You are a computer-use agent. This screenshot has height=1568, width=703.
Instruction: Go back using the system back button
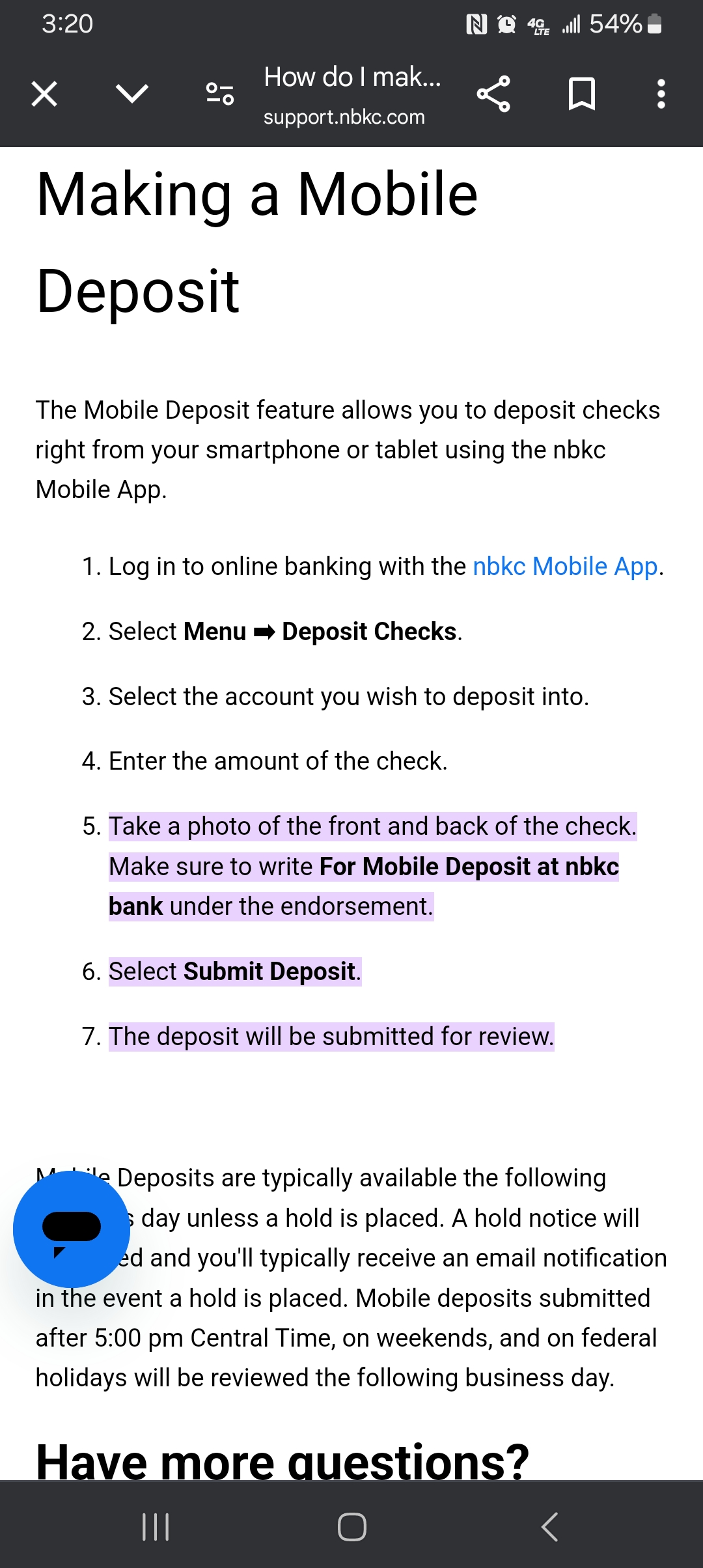coord(550,1526)
